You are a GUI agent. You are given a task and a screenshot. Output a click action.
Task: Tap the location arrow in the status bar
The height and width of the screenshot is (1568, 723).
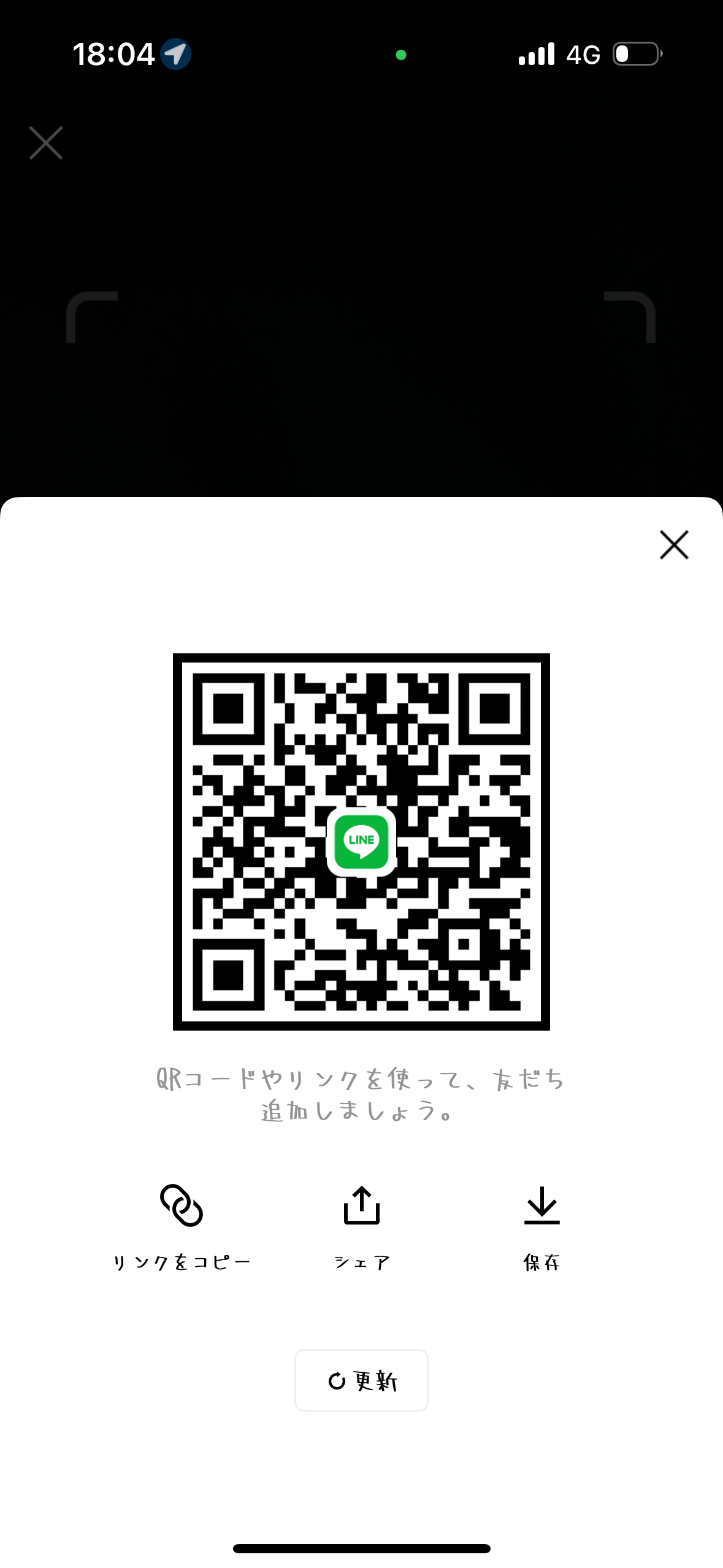175,54
